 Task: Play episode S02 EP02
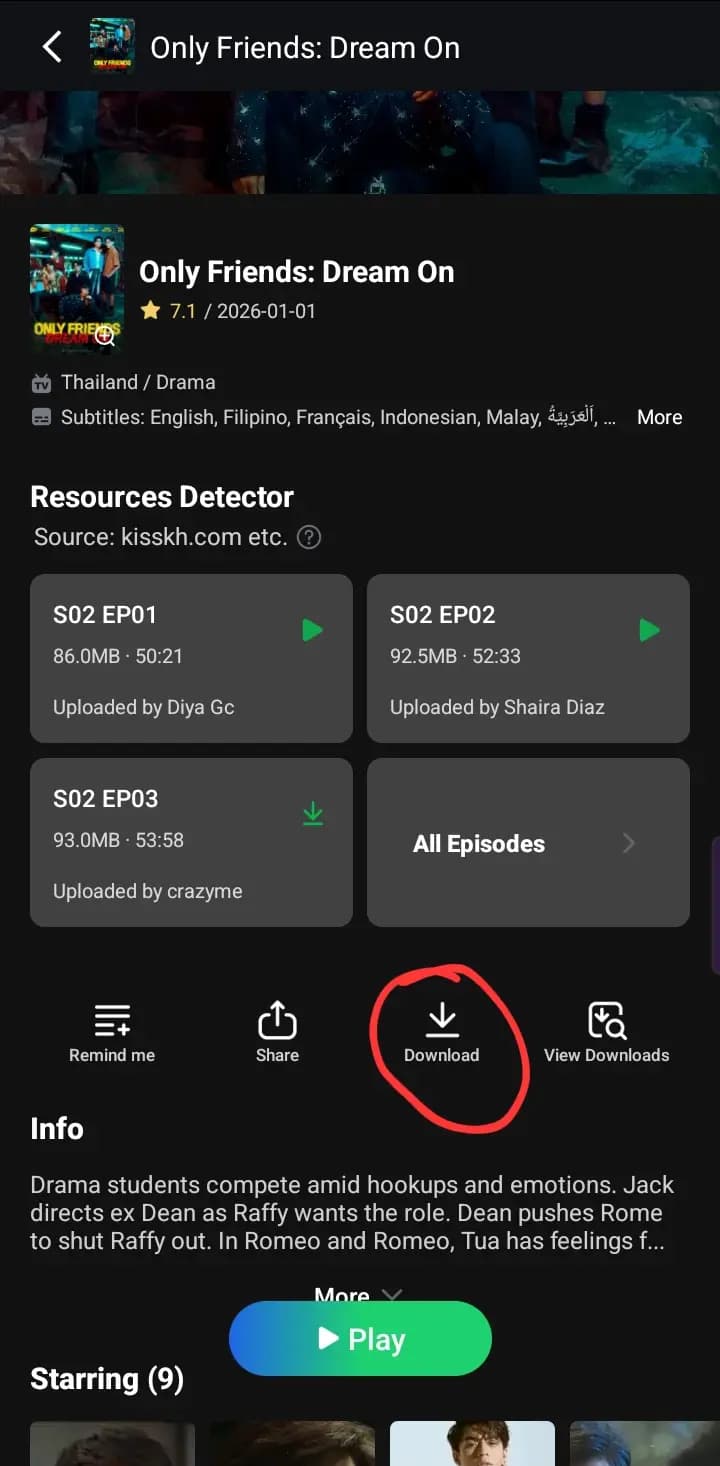click(649, 630)
